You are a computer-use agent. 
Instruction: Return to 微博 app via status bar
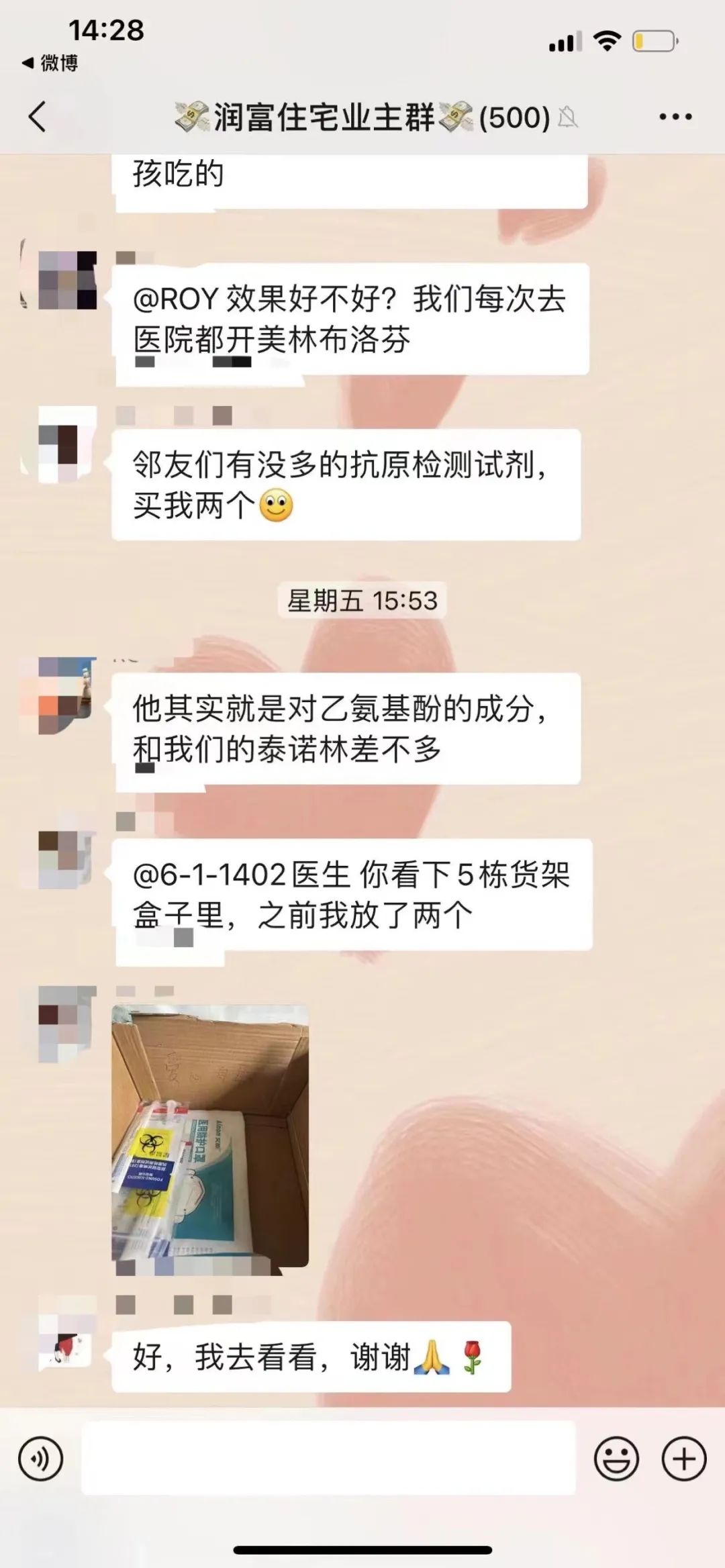pyautogui.click(x=50, y=63)
